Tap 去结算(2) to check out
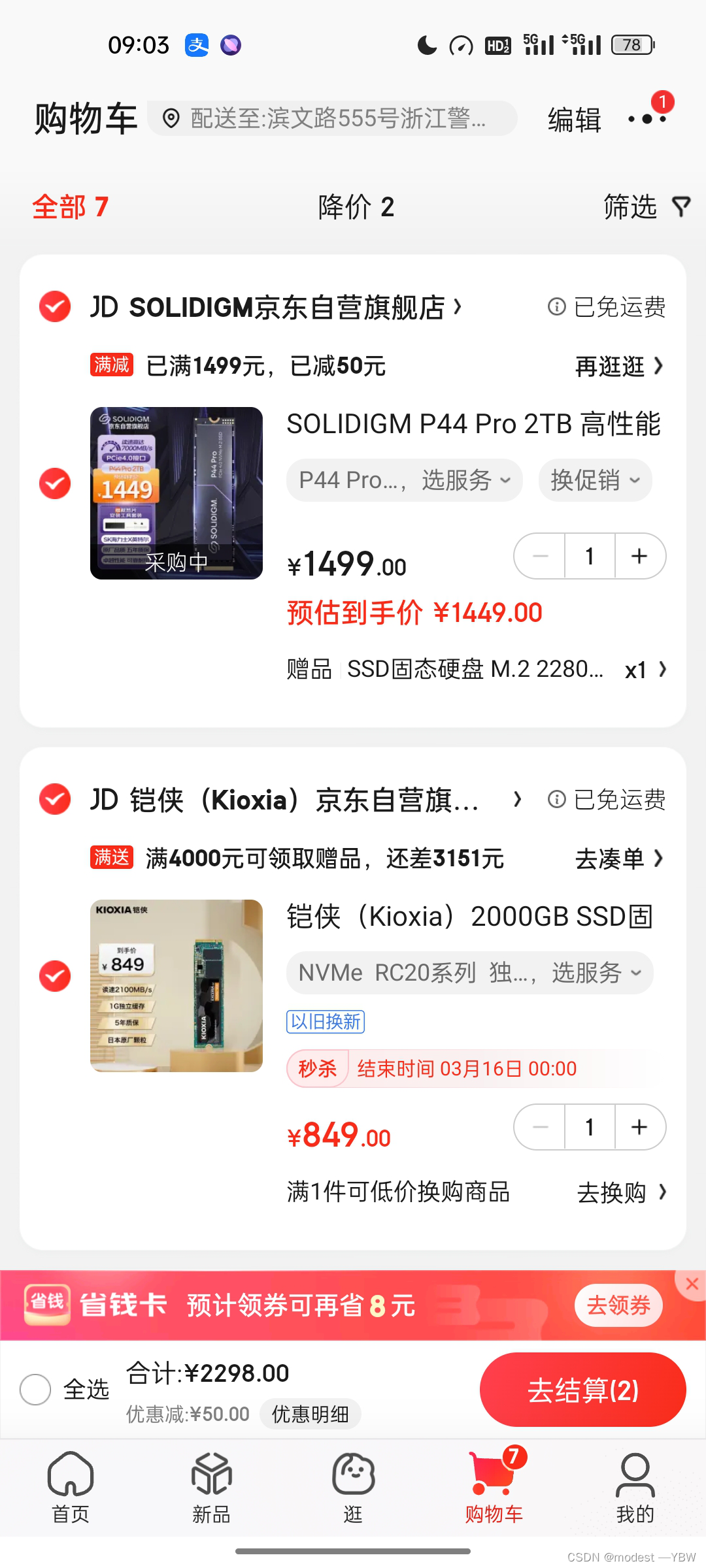Image resolution: width=706 pixels, height=1568 pixels. 582,1390
